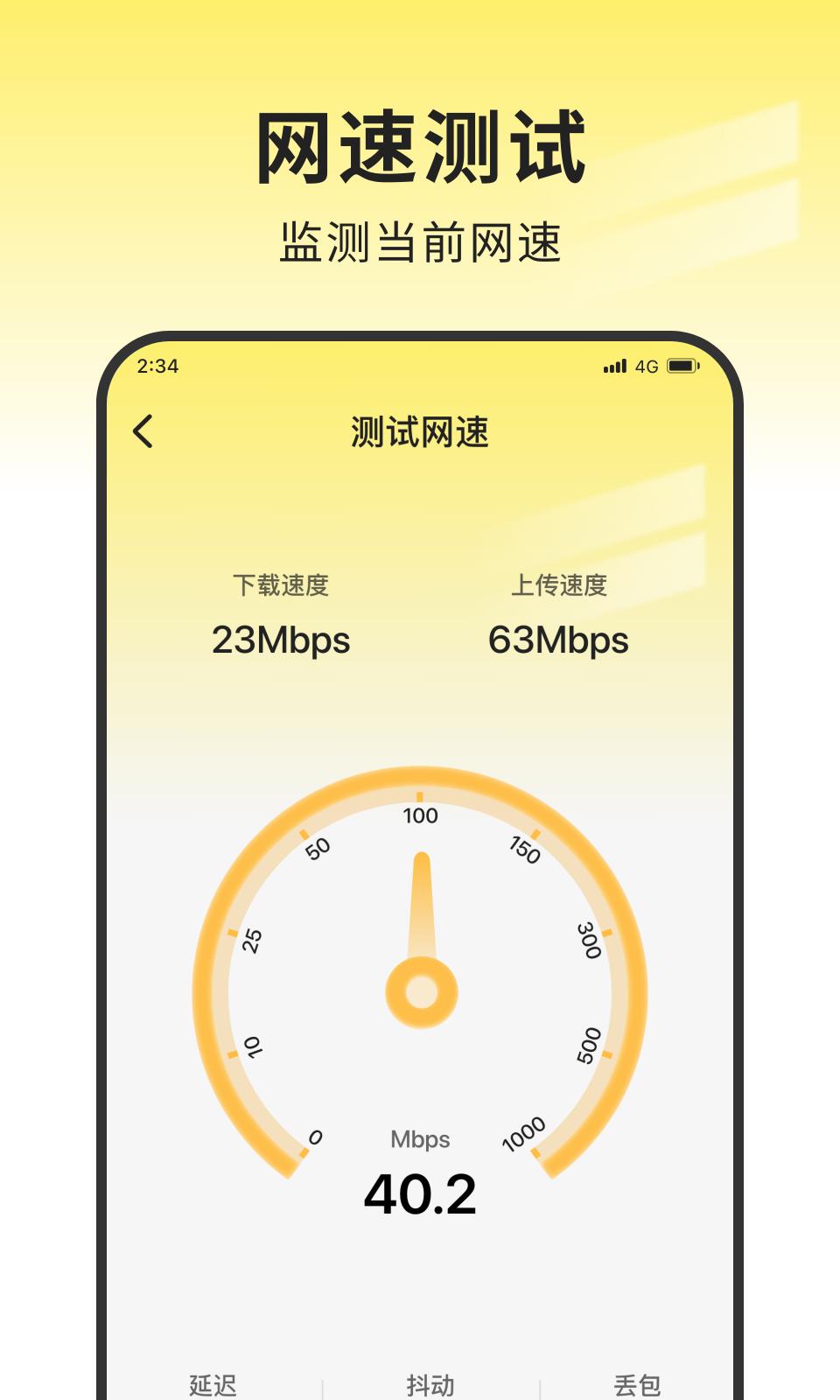Click the 23Mbps download value

[282, 640]
